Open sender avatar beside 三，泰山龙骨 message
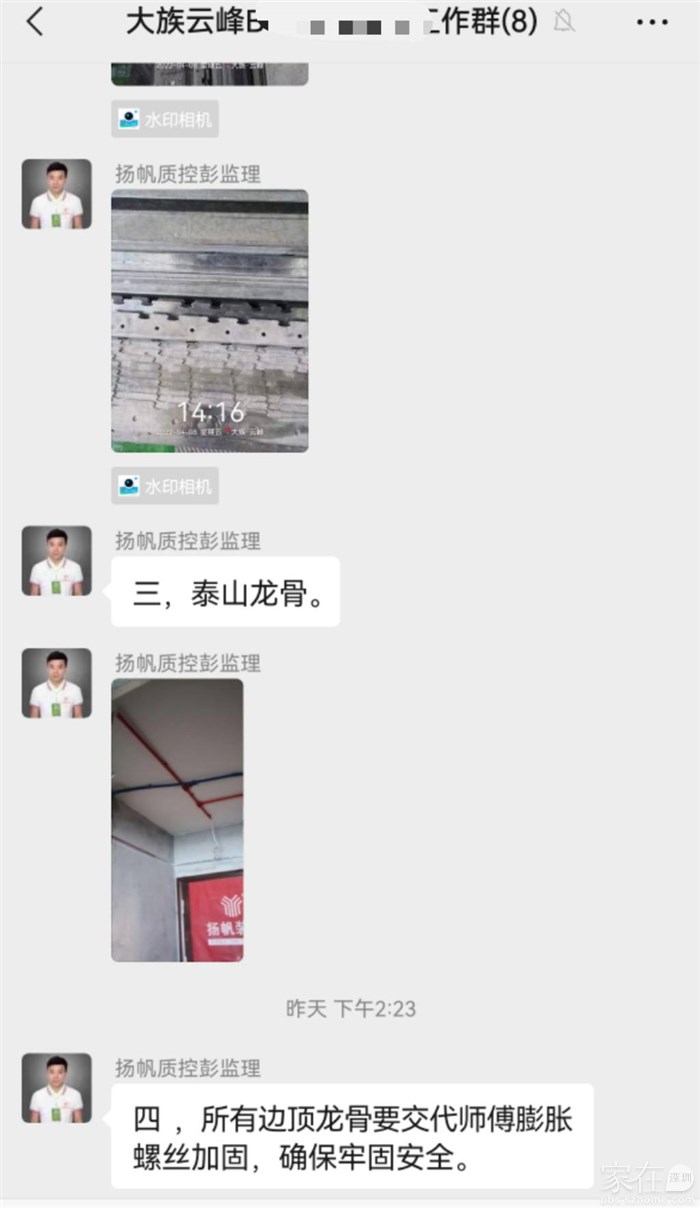Image resolution: width=700 pixels, height=1208 pixels. (57, 561)
